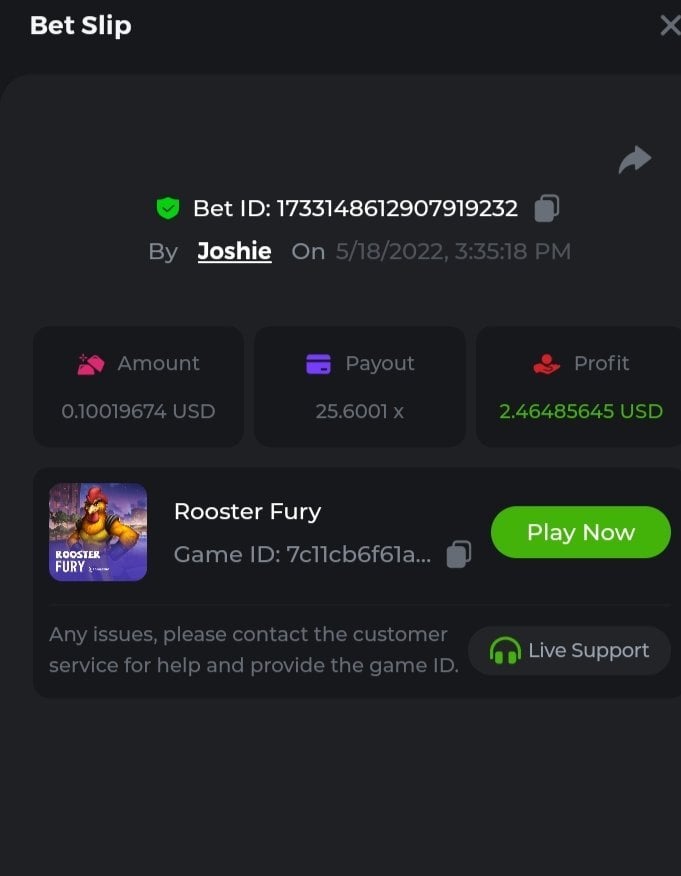681x876 pixels.
Task: Tap Play Now for Rooster Fury
Action: tap(580, 532)
